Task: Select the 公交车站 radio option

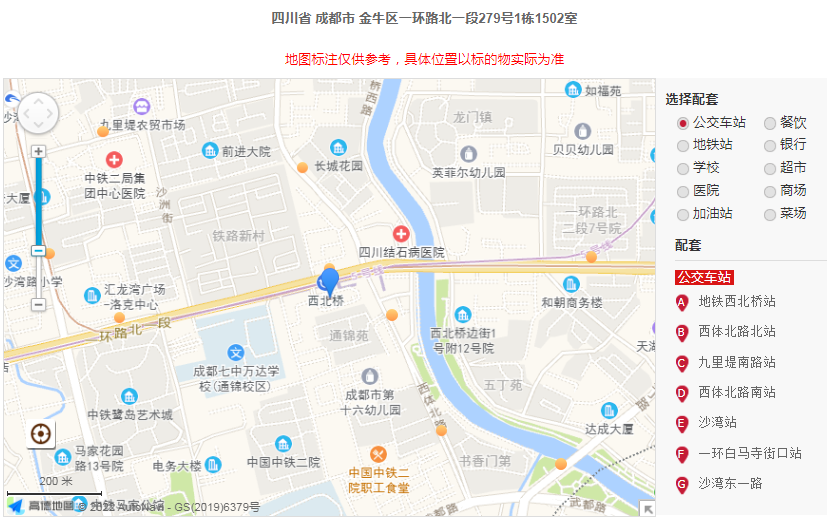Action: [683, 123]
